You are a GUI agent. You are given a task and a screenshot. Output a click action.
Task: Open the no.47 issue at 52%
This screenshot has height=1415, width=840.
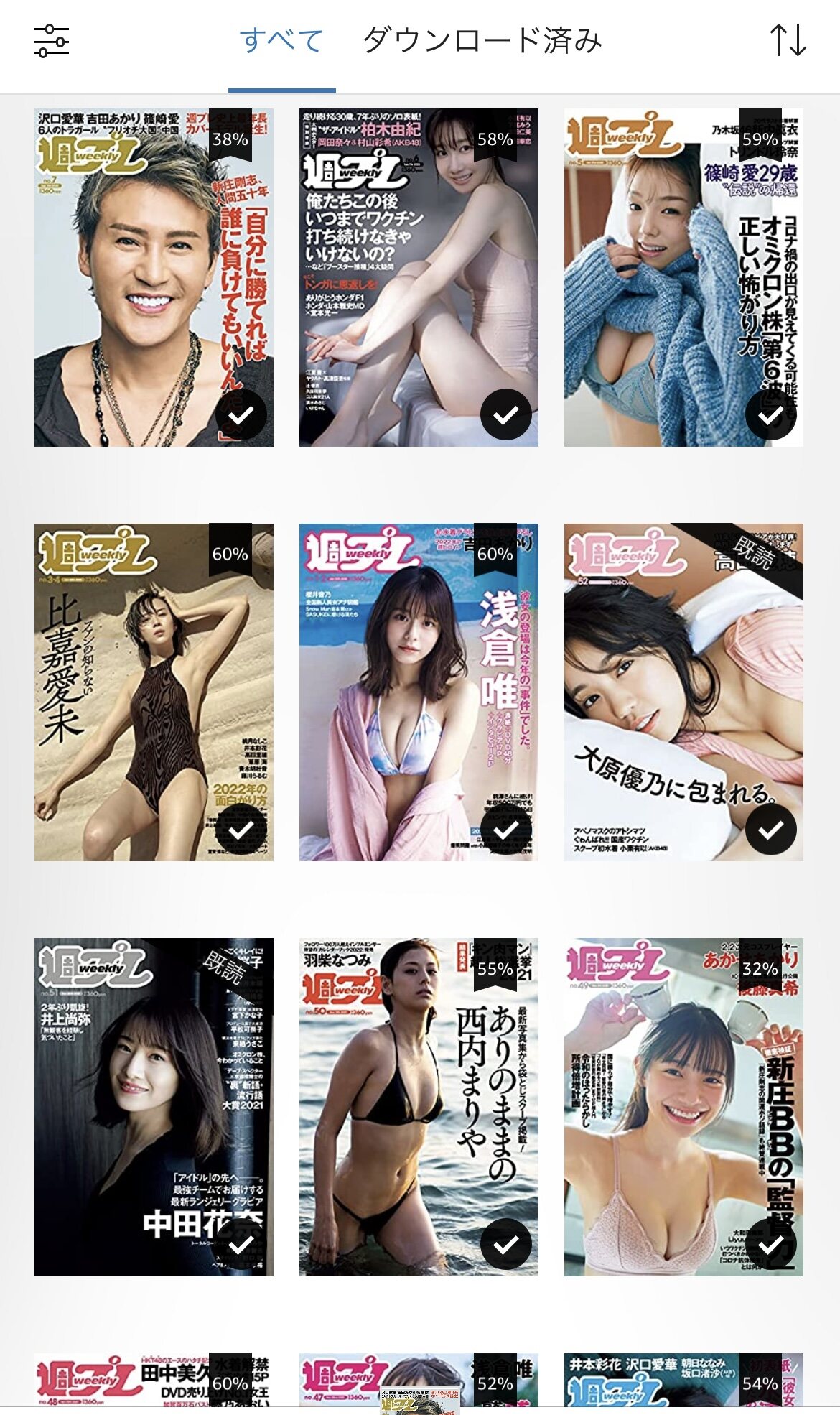419,1380
